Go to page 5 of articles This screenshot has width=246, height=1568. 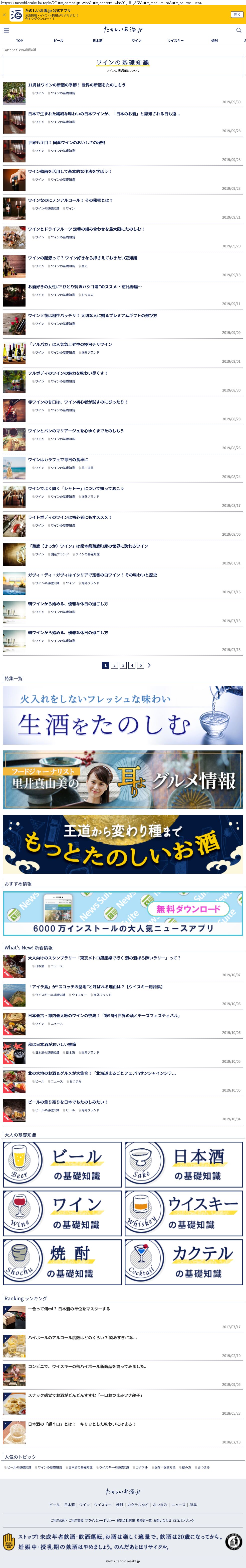pyautogui.click(x=140, y=665)
